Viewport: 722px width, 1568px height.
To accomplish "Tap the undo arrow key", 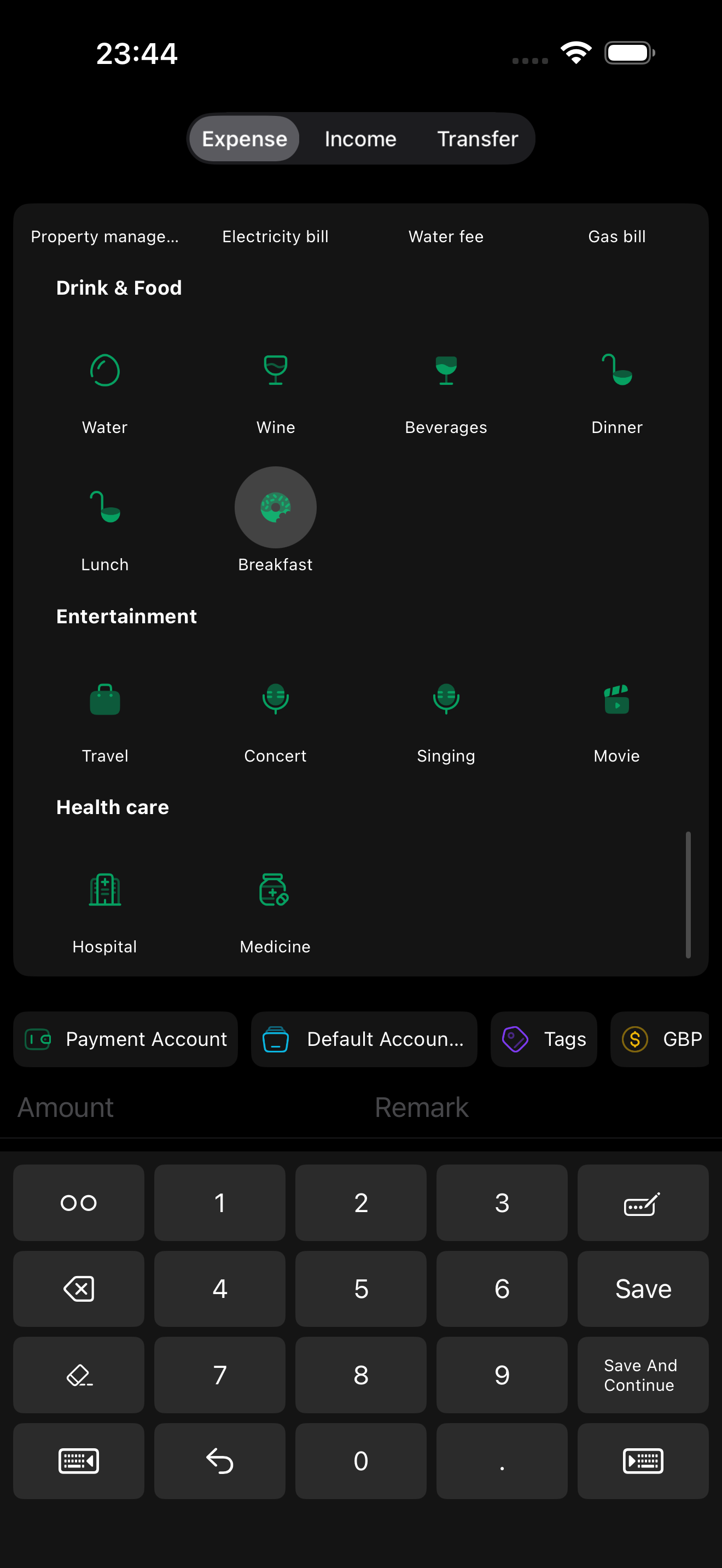I will click(219, 1460).
